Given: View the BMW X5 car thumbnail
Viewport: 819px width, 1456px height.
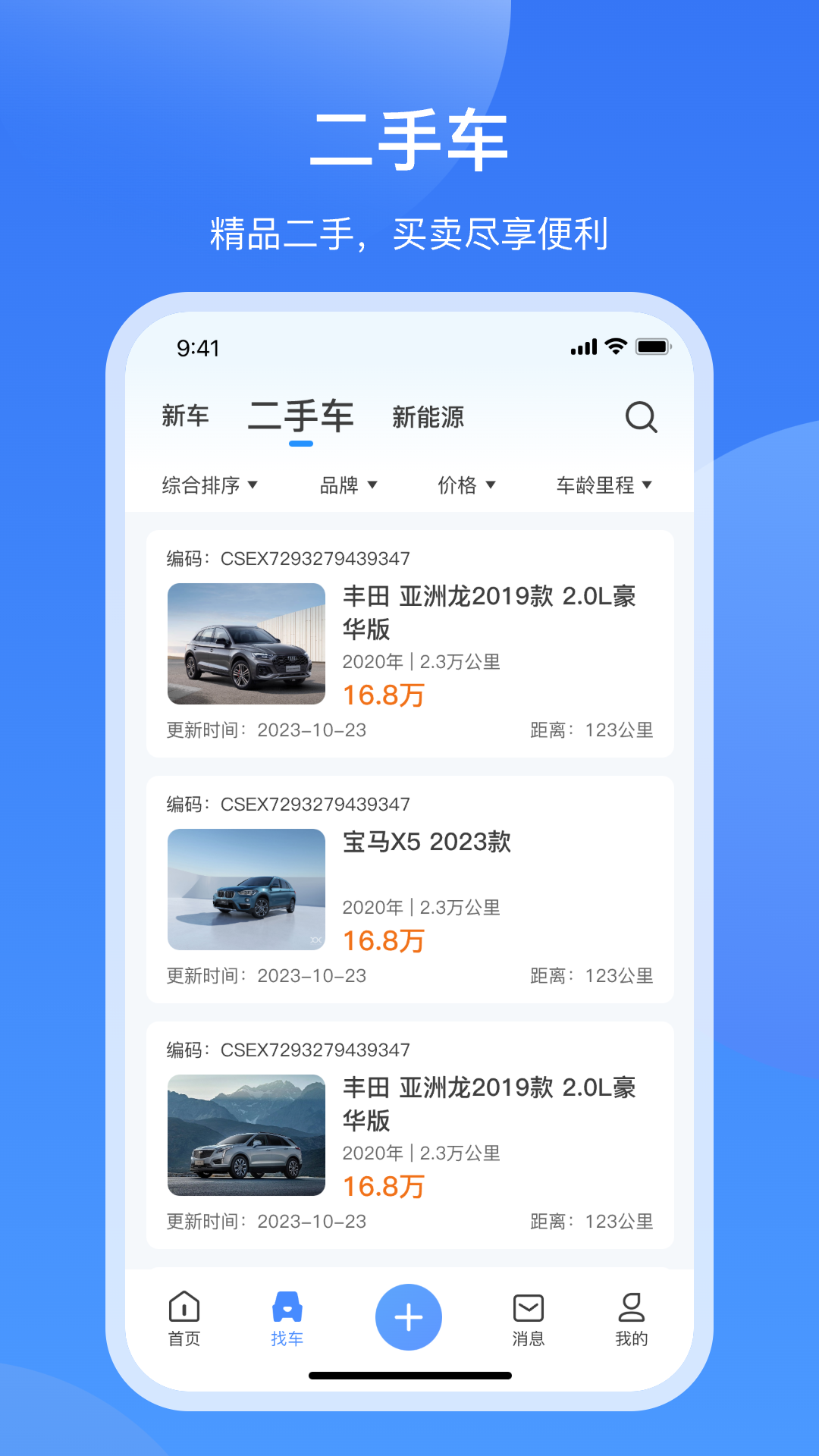Looking at the screenshot, I should (x=246, y=889).
